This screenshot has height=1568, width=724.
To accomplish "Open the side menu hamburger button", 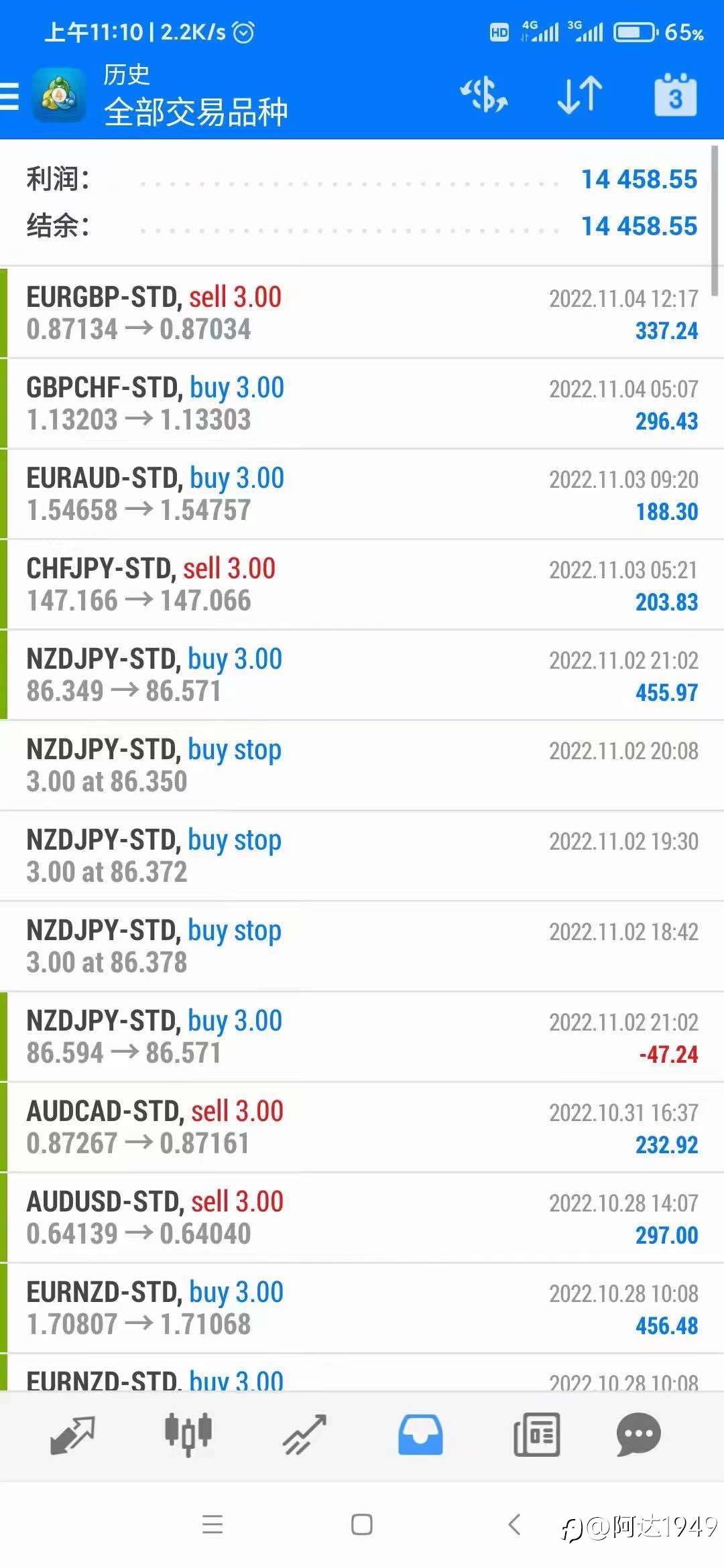I will pos(9,95).
